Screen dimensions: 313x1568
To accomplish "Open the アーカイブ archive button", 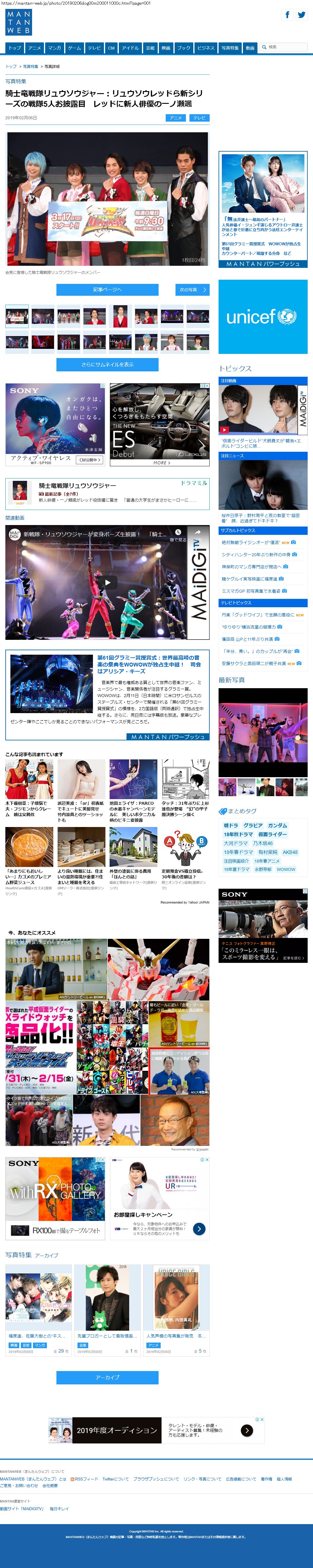I will [x=107, y=1378].
